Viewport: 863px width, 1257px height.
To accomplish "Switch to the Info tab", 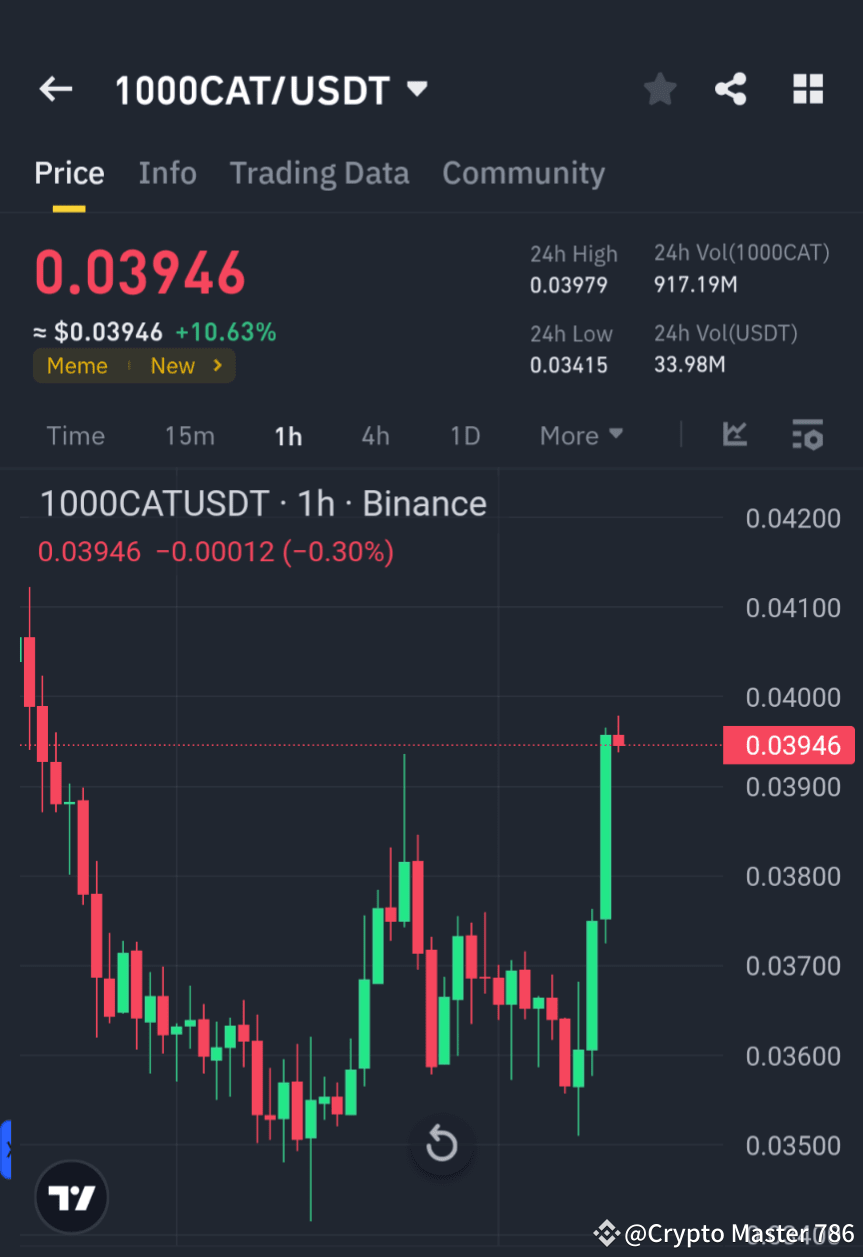I will [167, 173].
